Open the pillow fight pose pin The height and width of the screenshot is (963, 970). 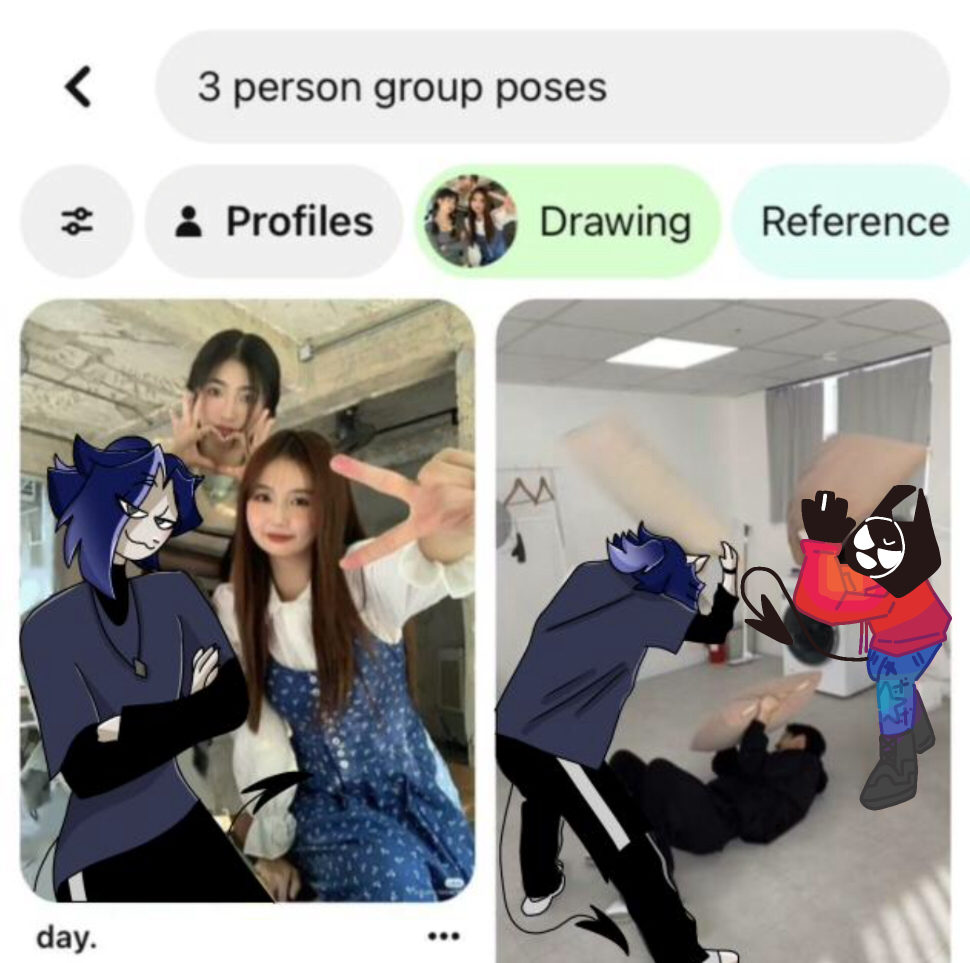click(x=722, y=630)
